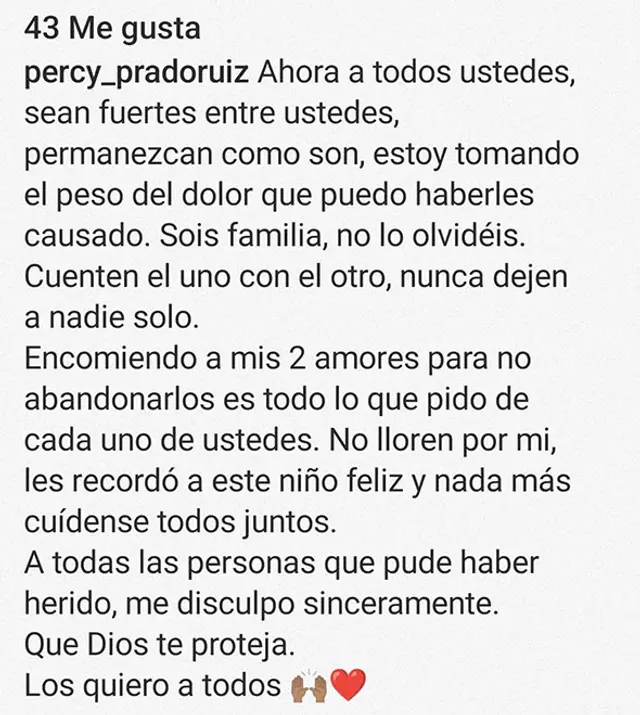640x715 pixels.
Task: Open the list of 43 Me gusta
Action: pyautogui.click(x=111, y=29)
